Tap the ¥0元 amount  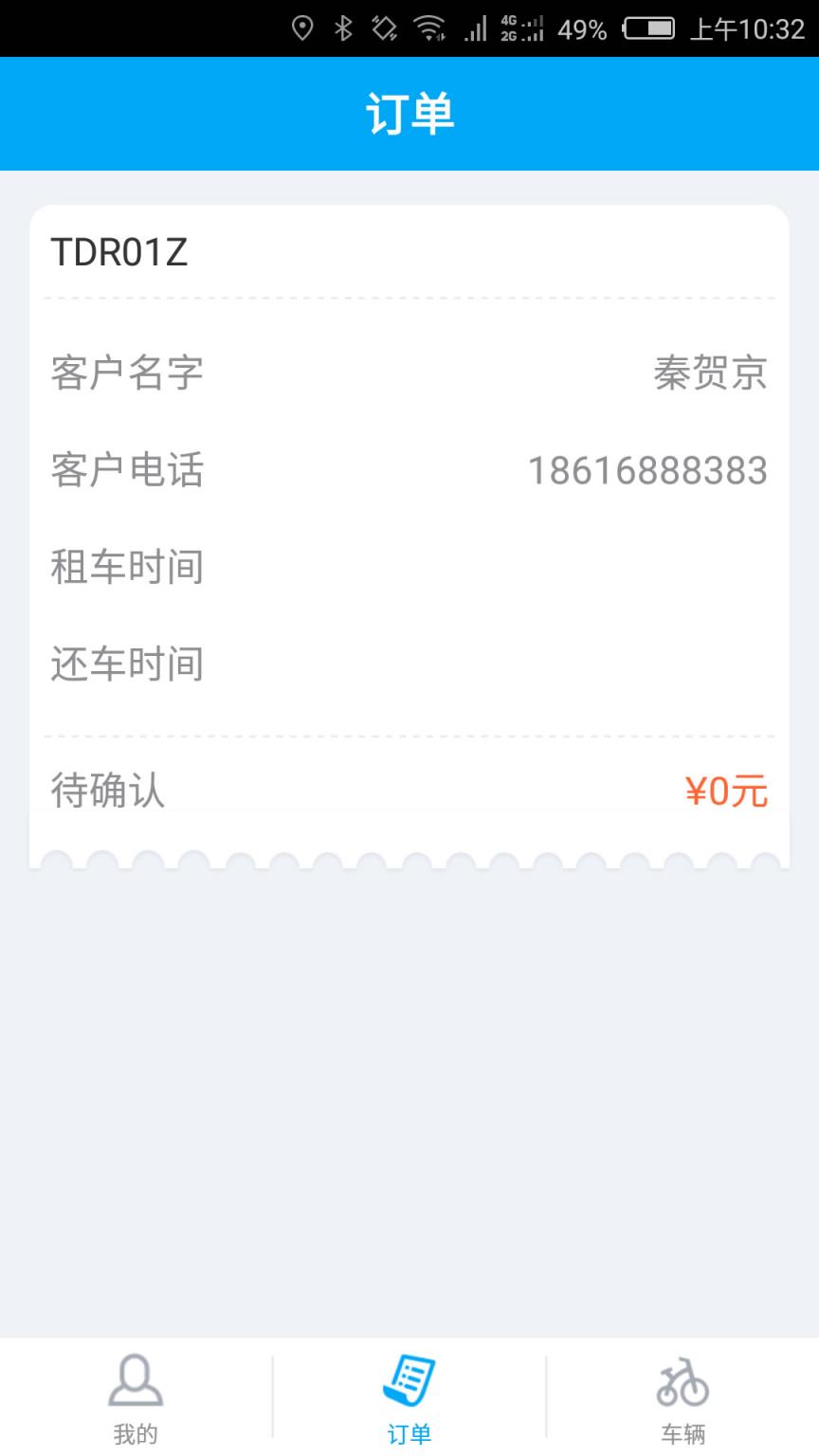[726, 792]
